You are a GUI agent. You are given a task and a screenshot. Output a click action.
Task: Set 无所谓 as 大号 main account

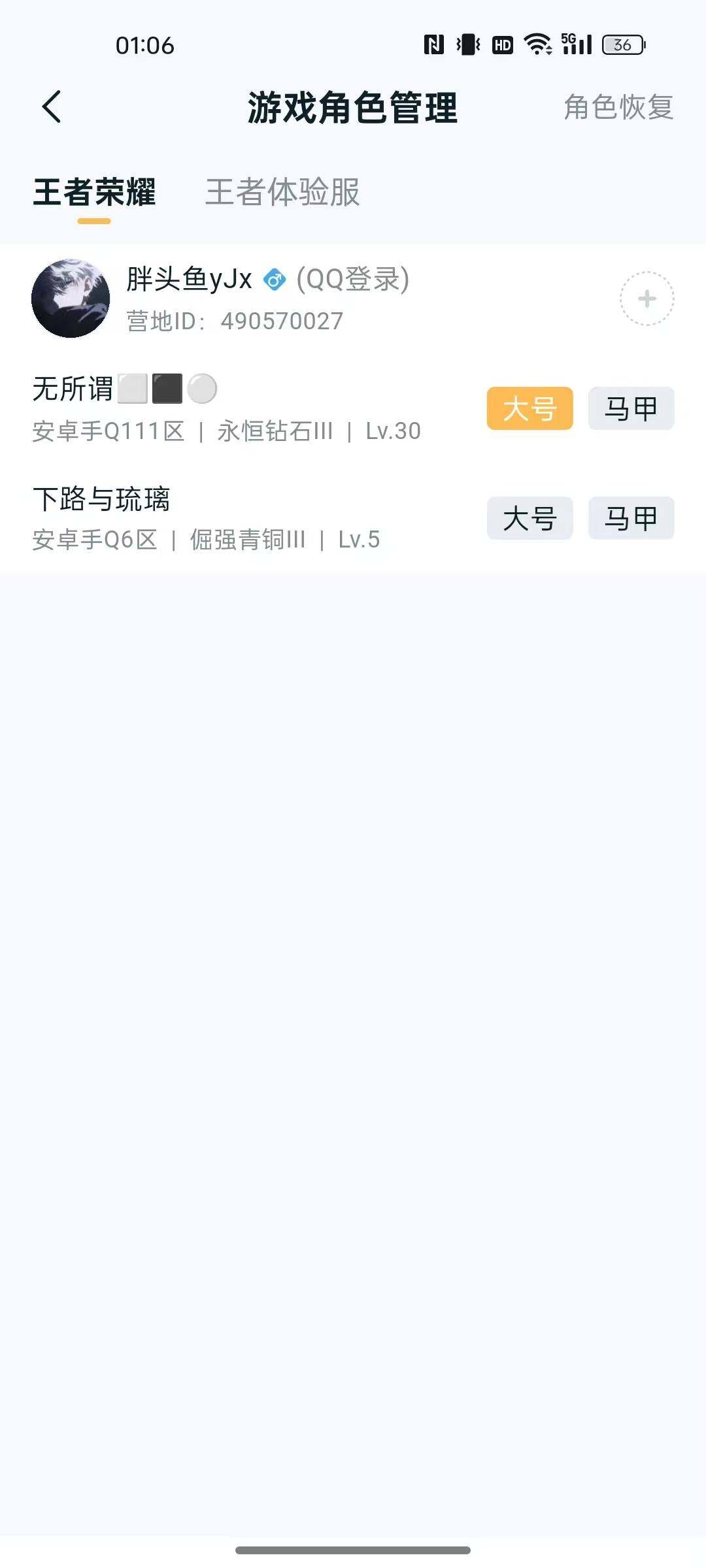[529, 408]
